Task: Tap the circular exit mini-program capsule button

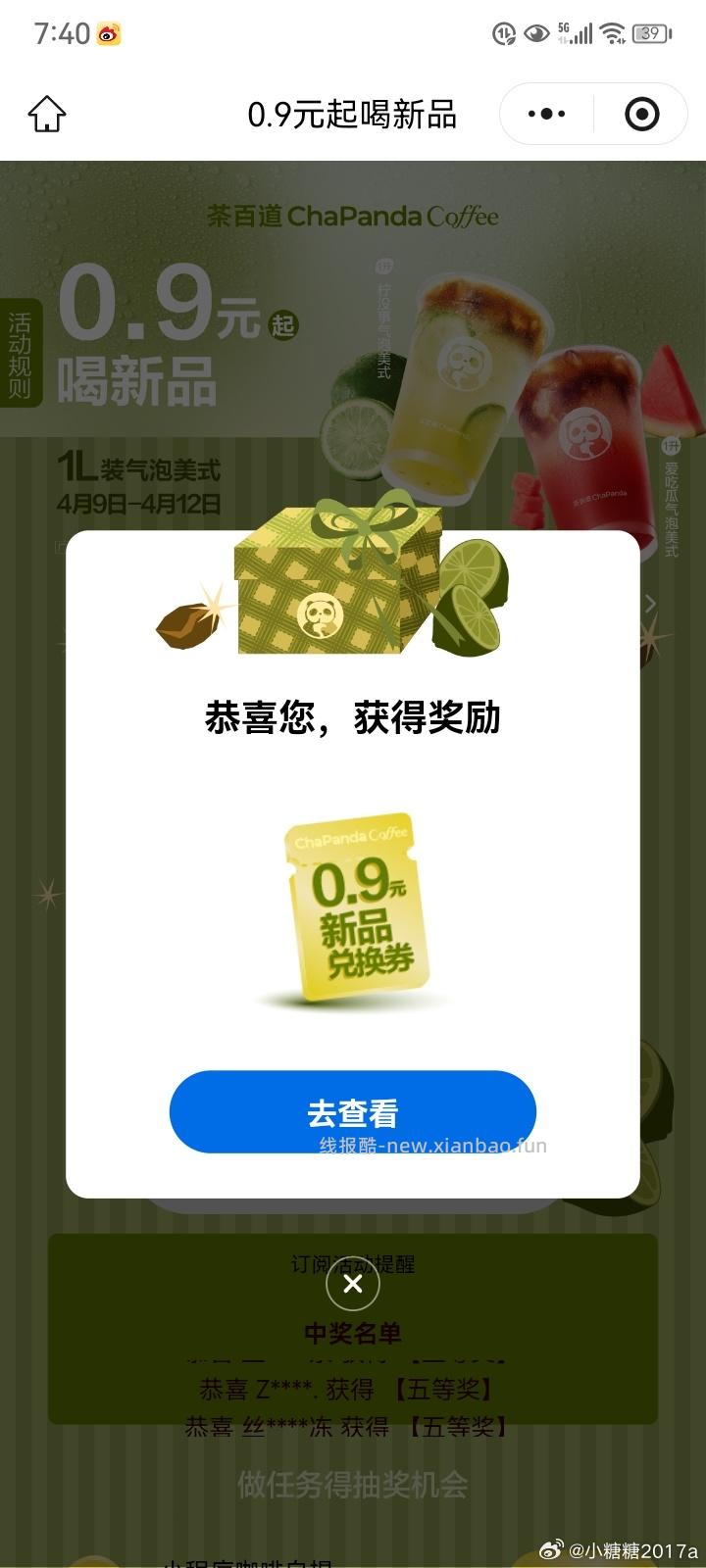Action: (642, 114)
